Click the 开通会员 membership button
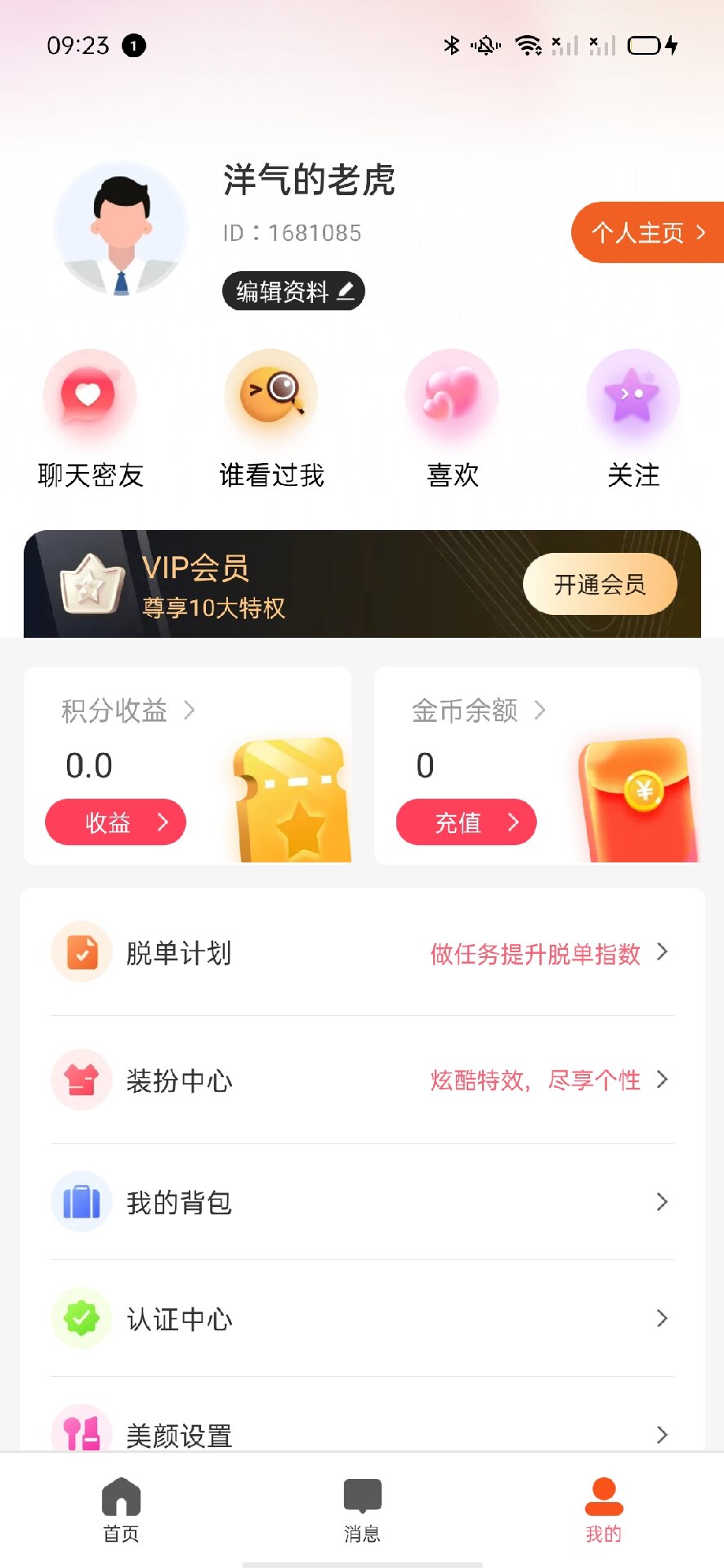This screenshot has width=724, height=1568. (x=600, y=584)
